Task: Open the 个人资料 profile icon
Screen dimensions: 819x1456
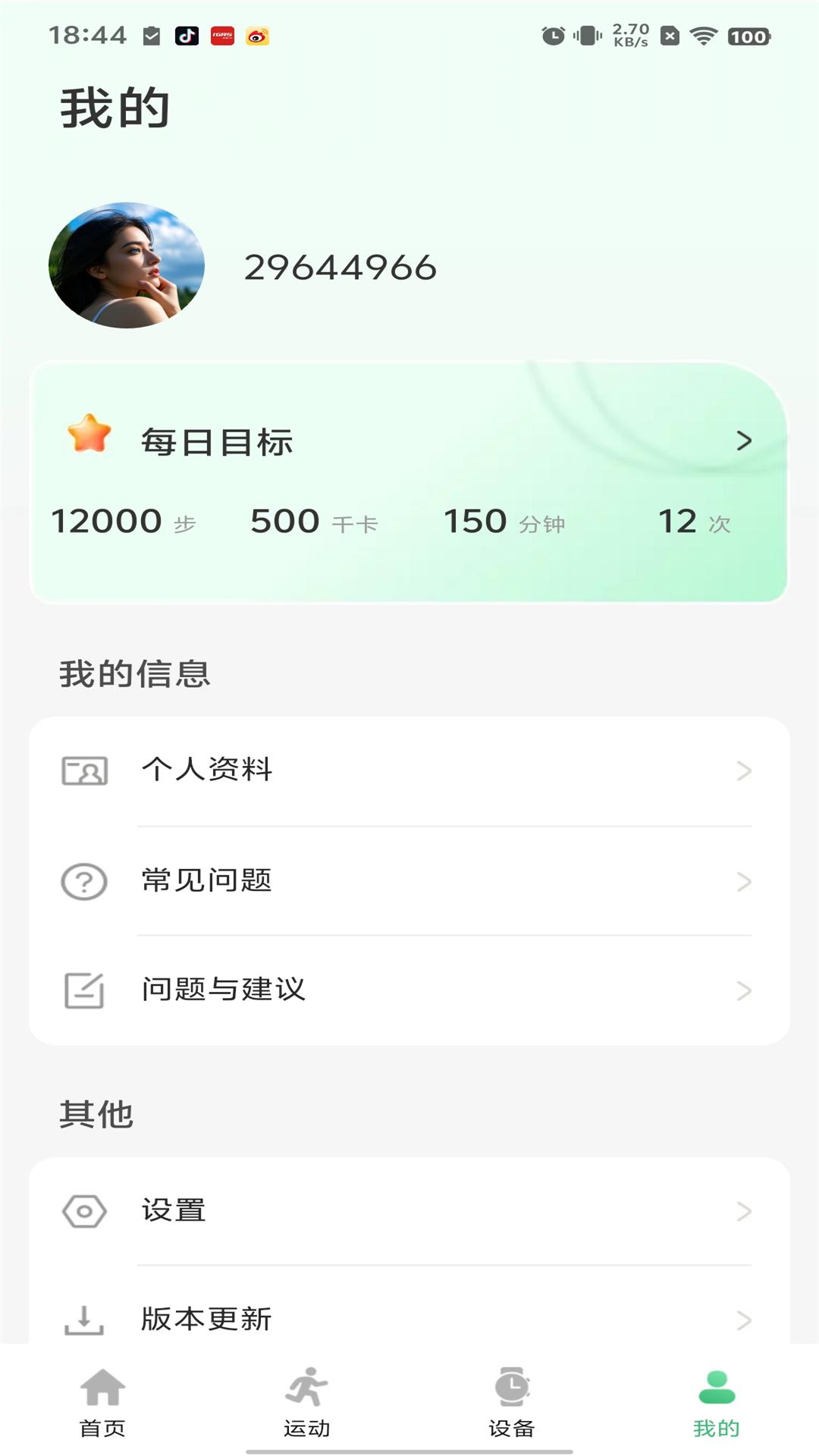Action: coord(85,770)
